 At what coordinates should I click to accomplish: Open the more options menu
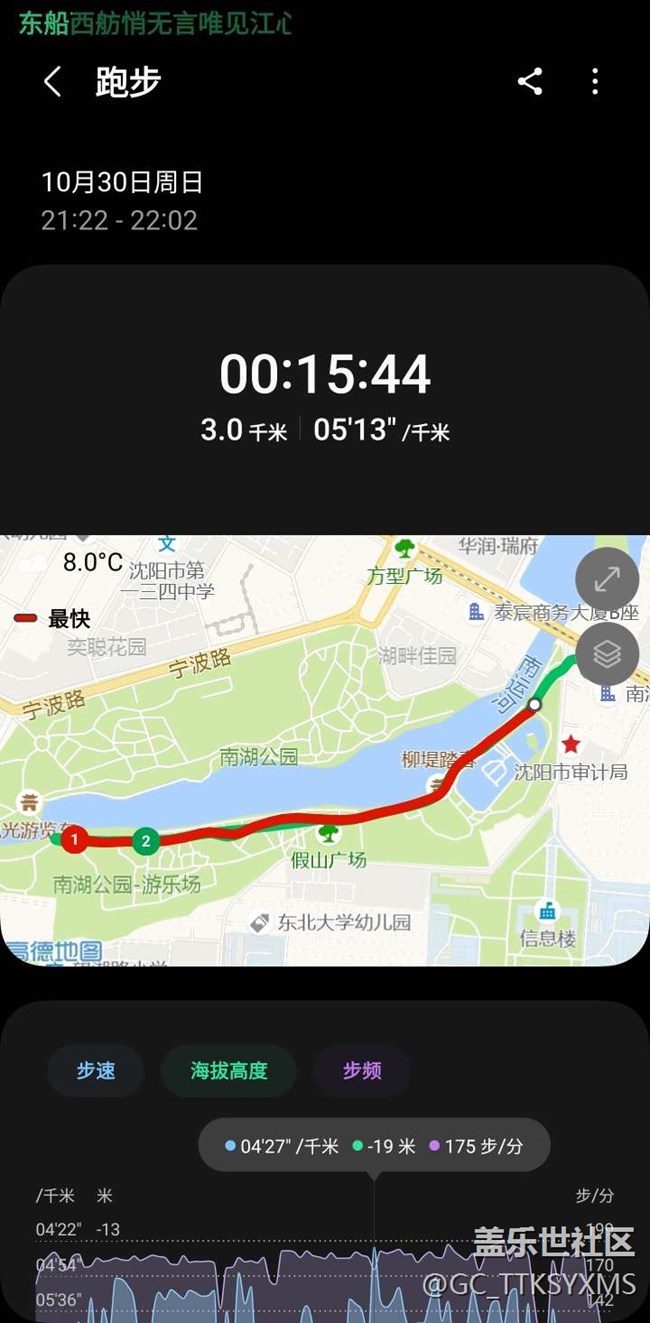595,82
